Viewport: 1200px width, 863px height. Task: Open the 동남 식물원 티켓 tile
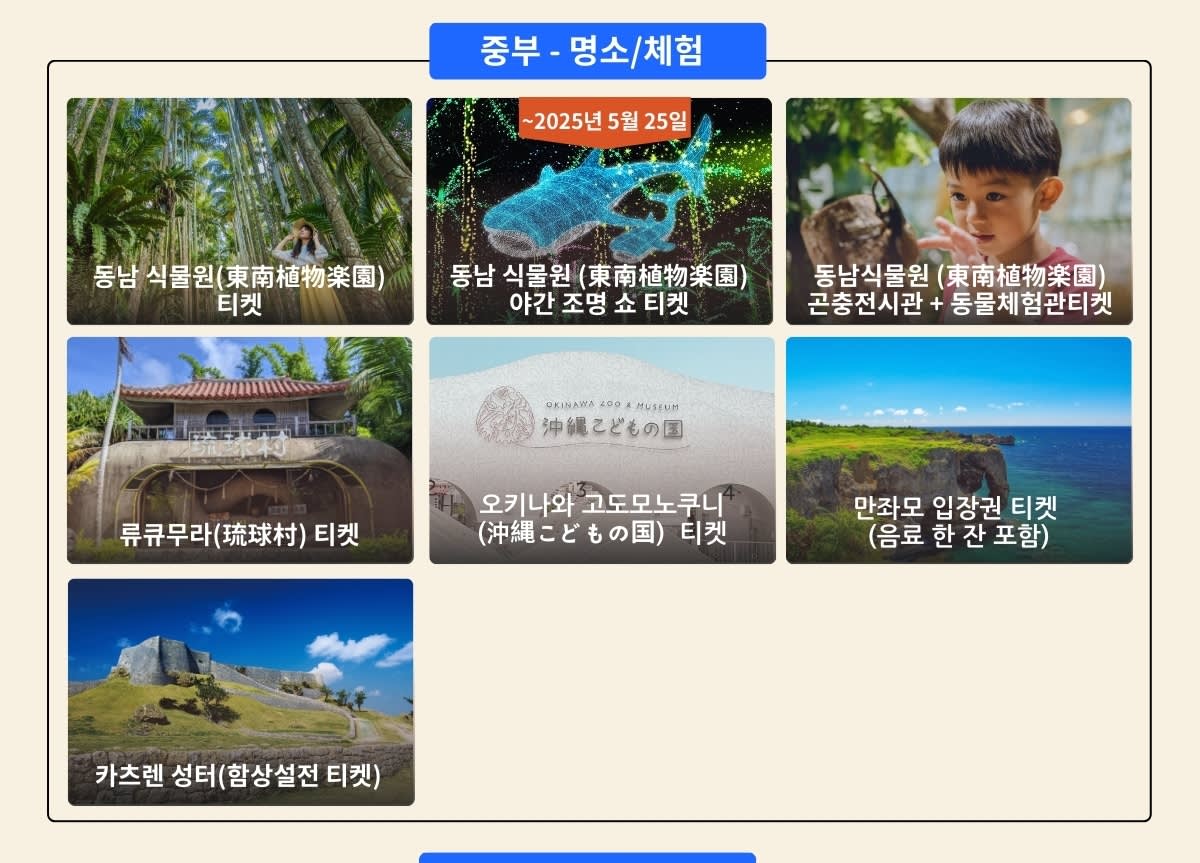pos(240,211)
